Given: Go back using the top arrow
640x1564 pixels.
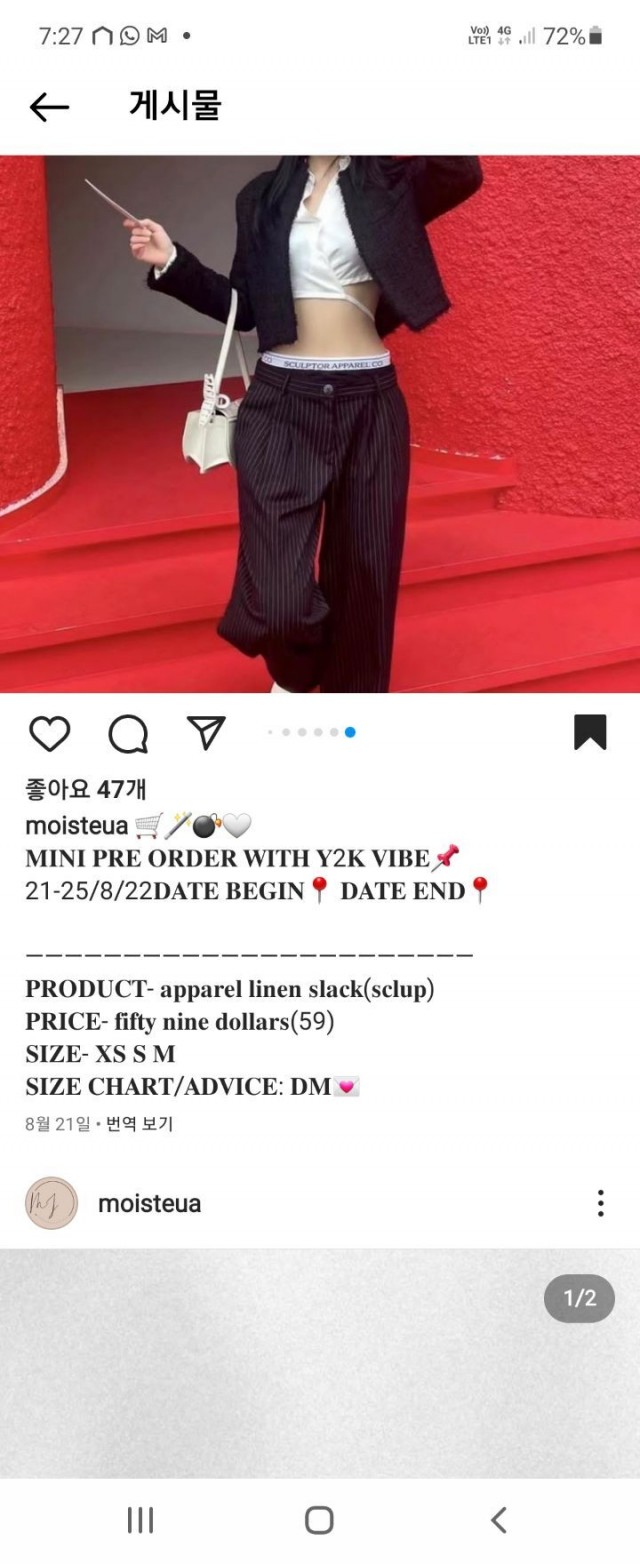Looking at the screenshot, I should (x=49, y=107).
